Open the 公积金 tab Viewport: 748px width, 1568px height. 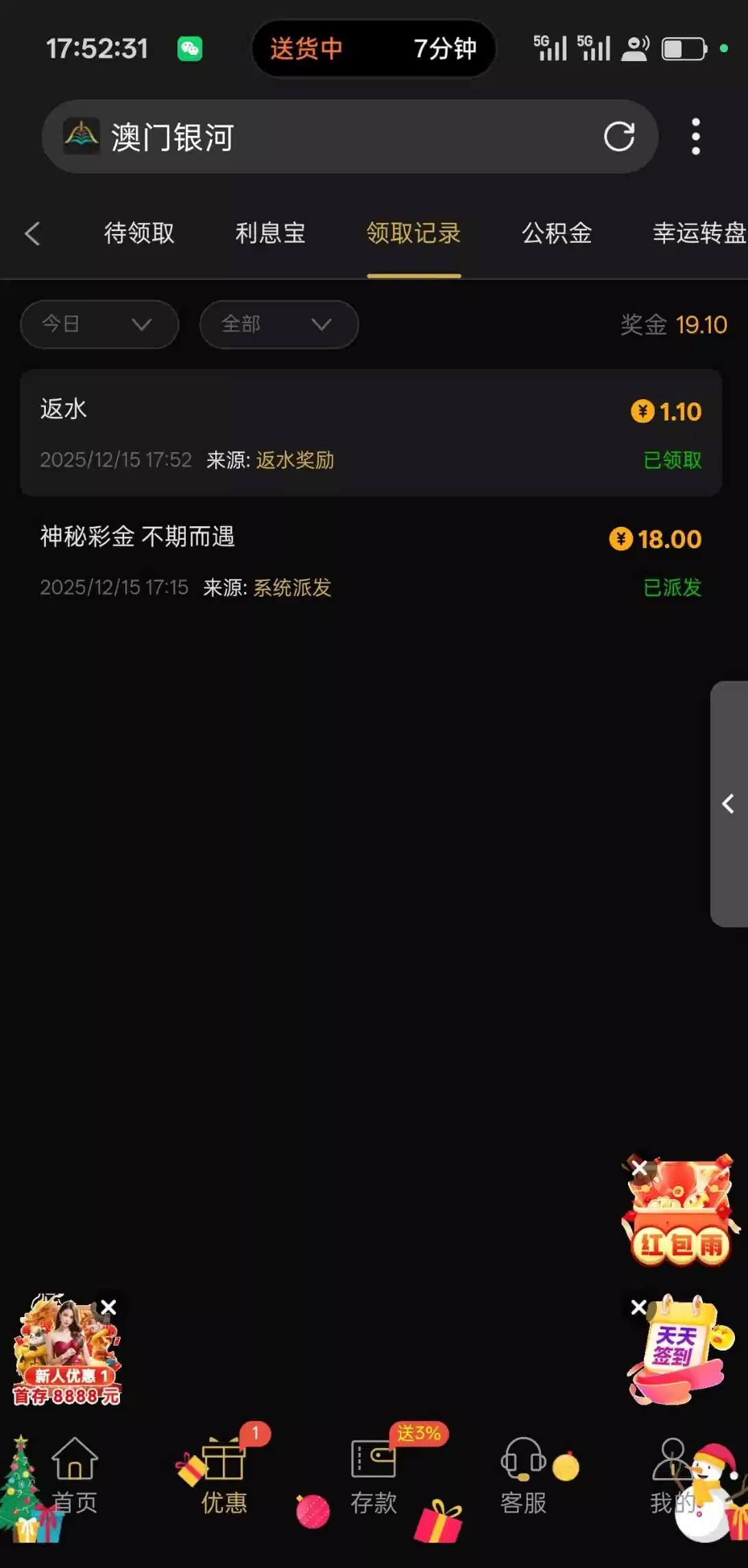(x=557, y=233)
